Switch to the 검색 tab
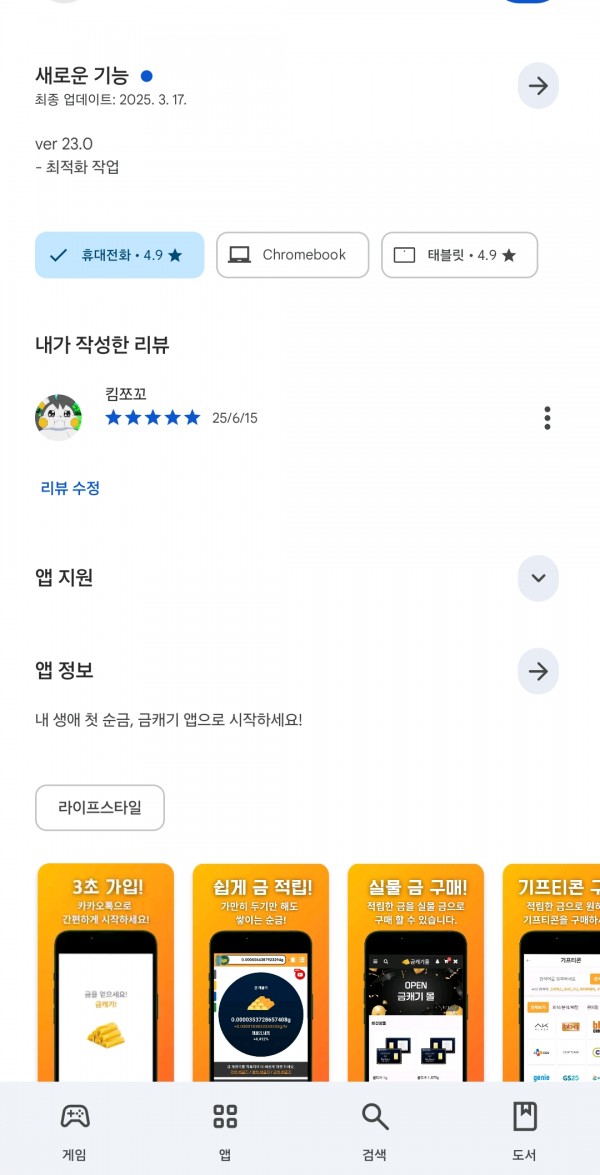Viewport: 600px width, 1175px height. [375, 1132]
